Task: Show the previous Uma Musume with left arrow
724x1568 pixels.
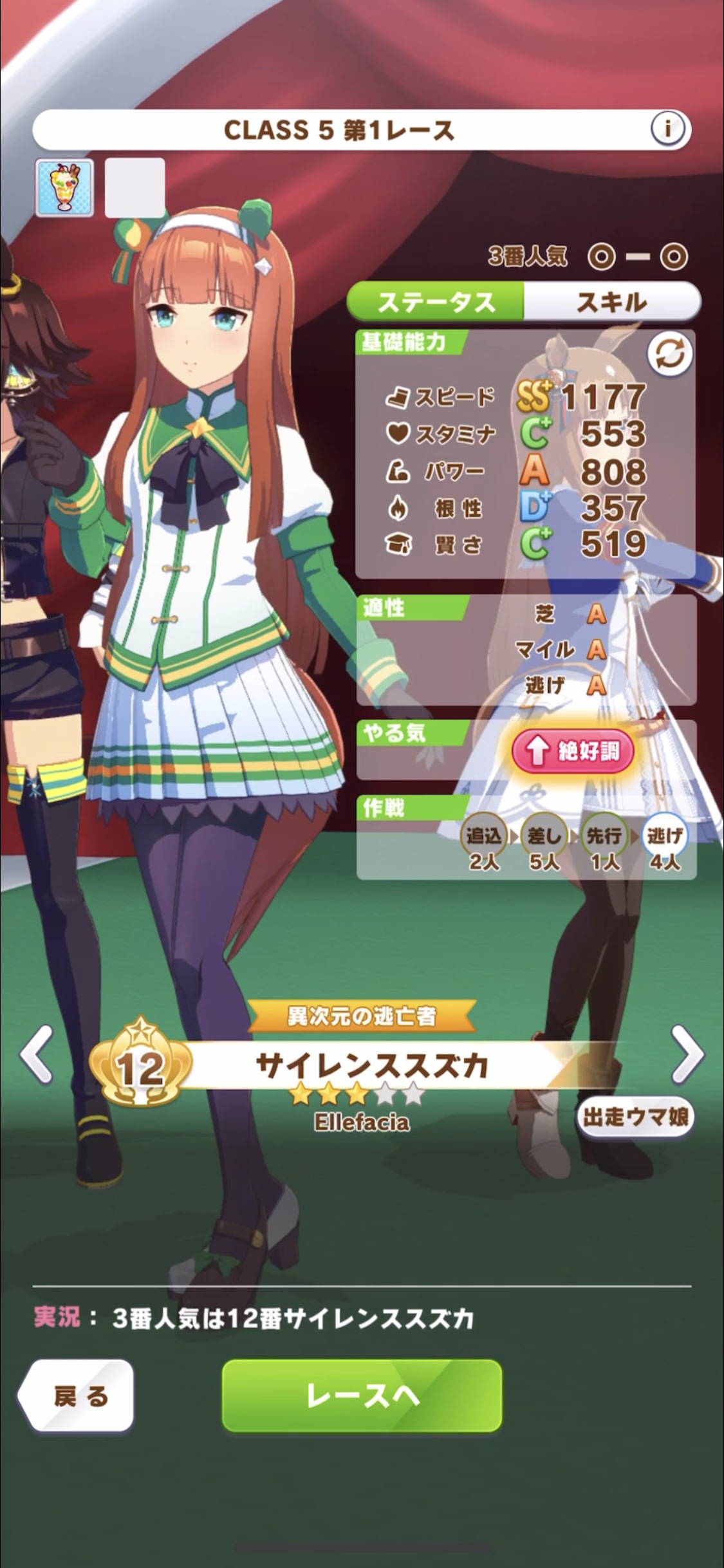Action: tap(36, 1055)
